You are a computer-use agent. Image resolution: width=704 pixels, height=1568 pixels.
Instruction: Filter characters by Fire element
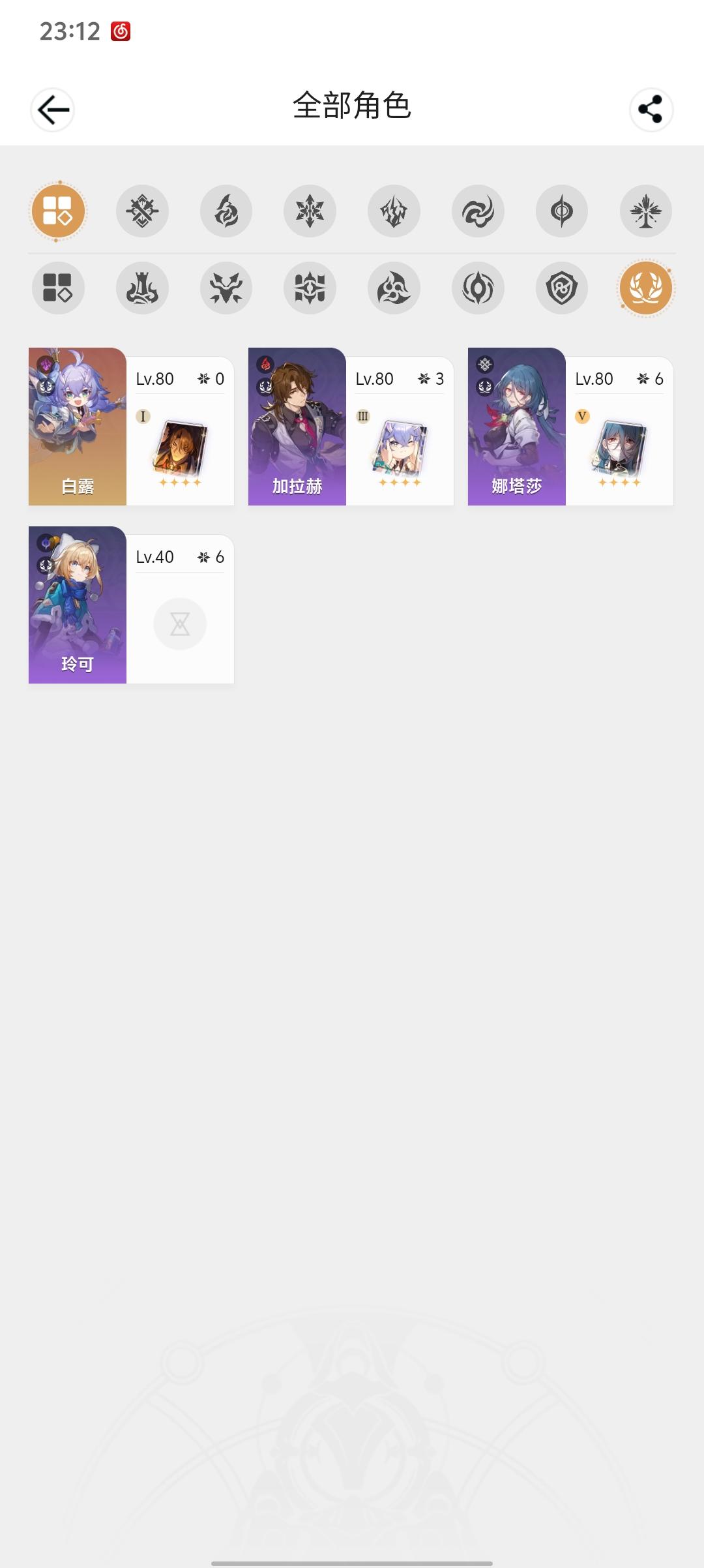(x=226, y=211)
